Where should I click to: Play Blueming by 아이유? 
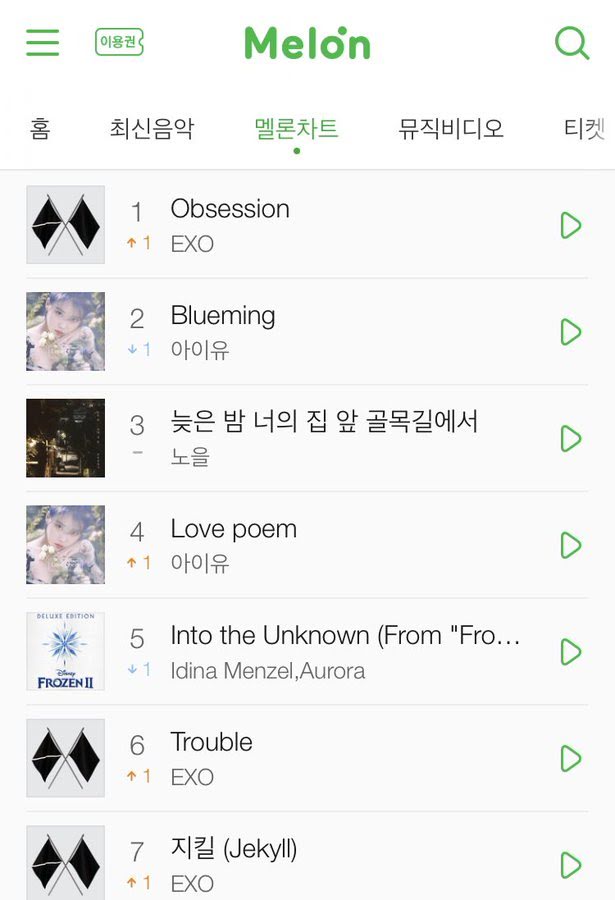pos(570,332)
